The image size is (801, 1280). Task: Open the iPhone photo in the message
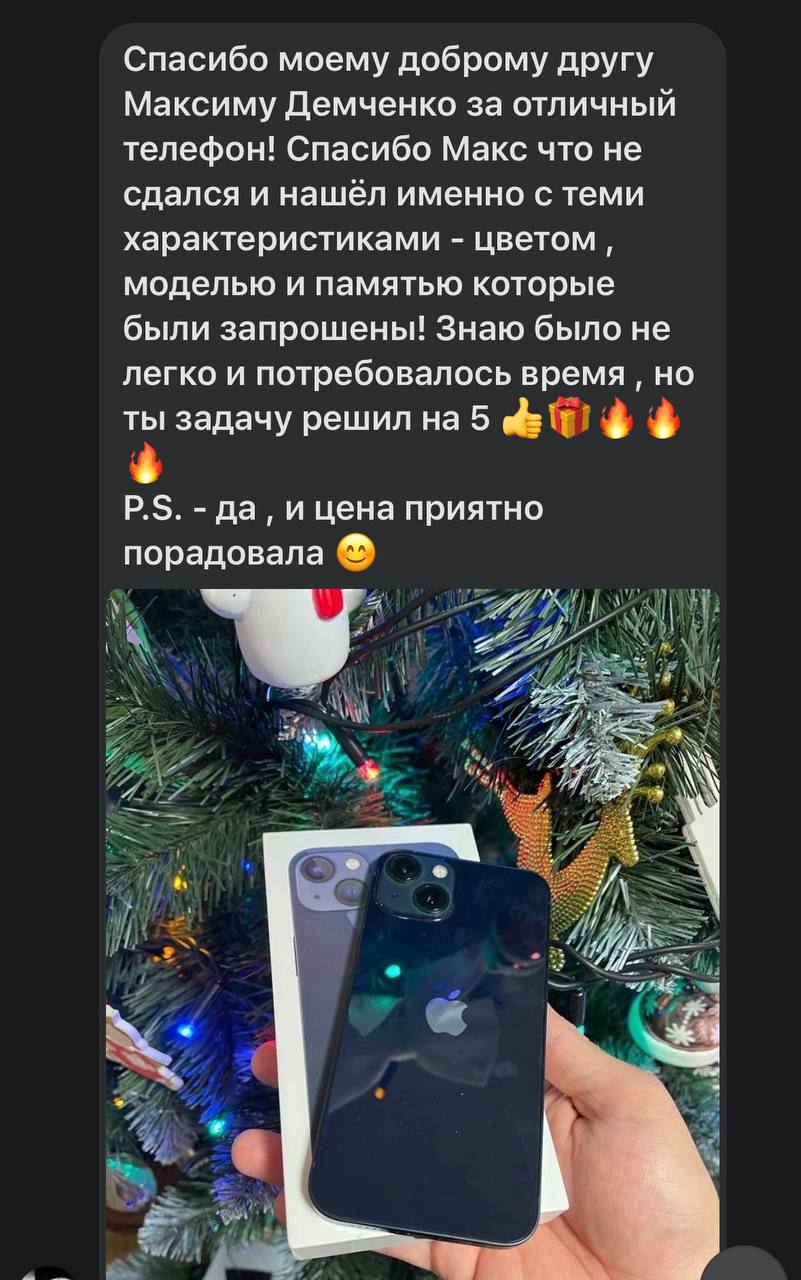pyautogui.click(x=412, y=930)
